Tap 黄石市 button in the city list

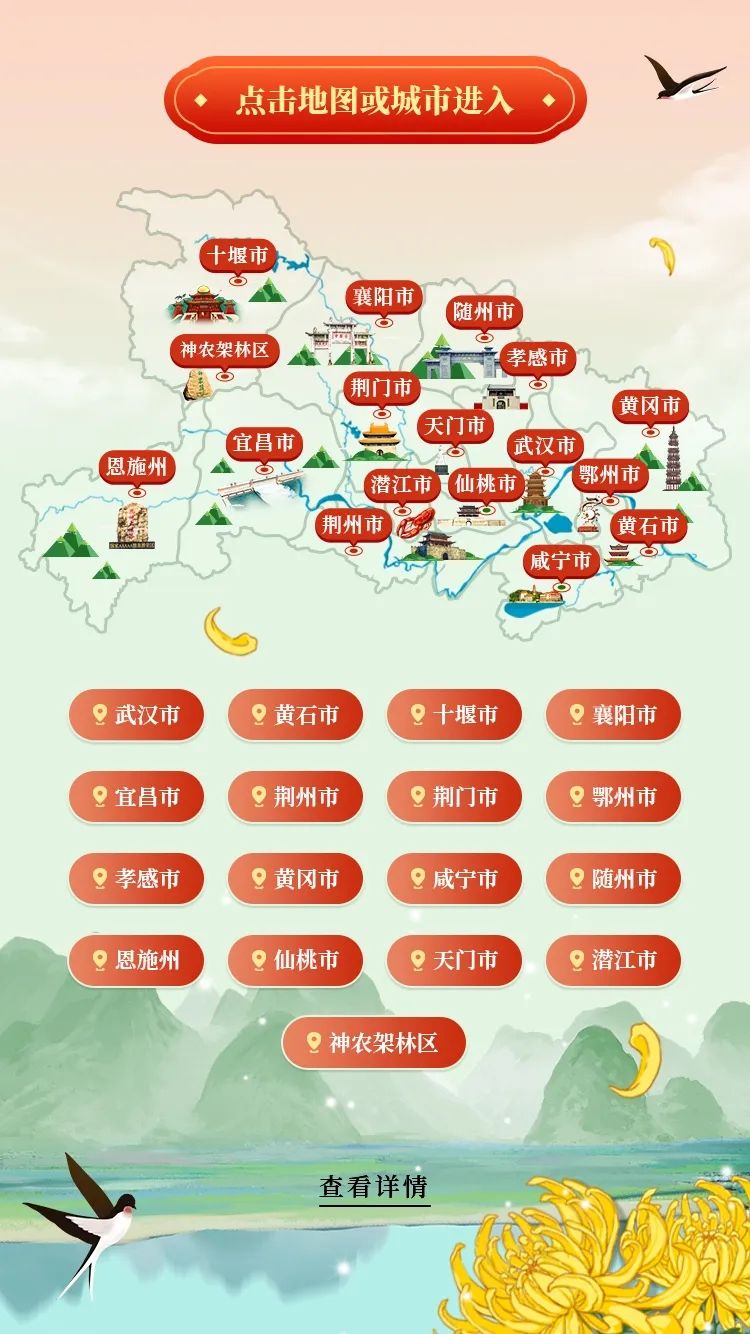click(x=295, y=715)
